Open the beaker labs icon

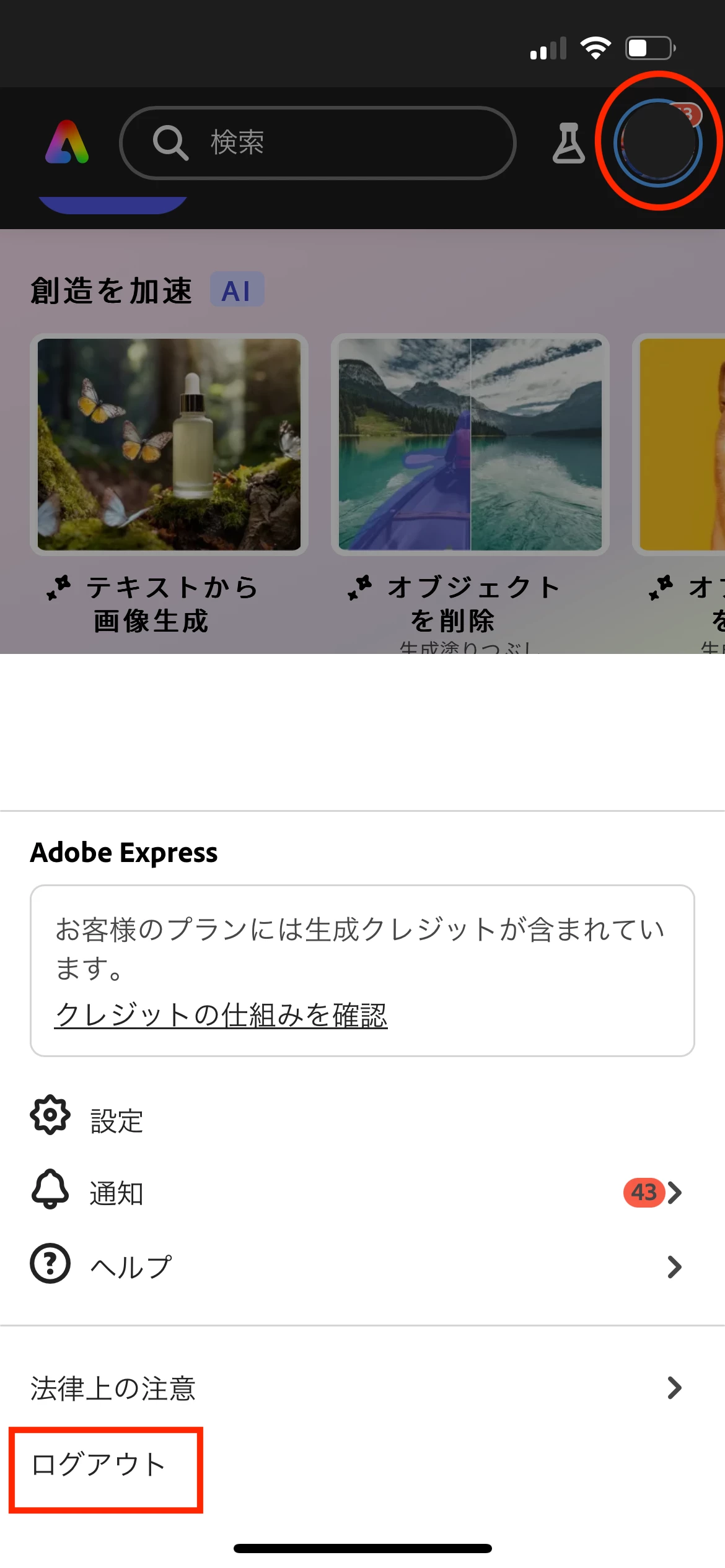click(568, 143)
